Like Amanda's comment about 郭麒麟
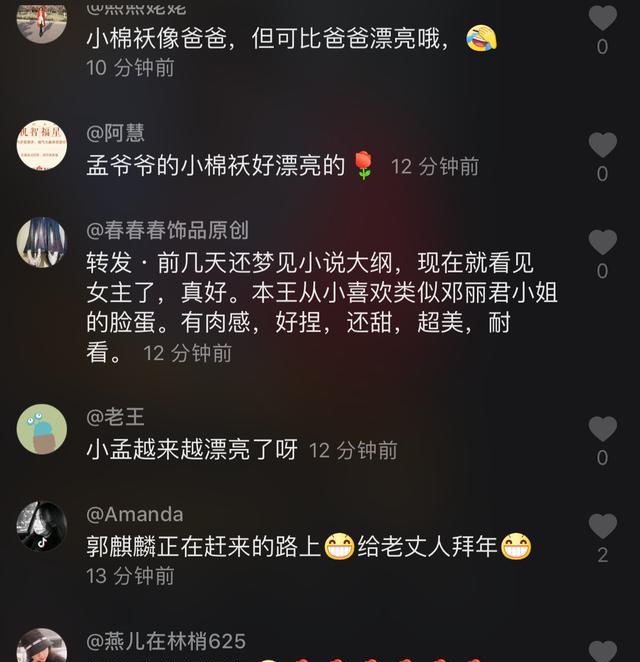The width and height of the screenshot is (640, 662). tap(602, 526)
